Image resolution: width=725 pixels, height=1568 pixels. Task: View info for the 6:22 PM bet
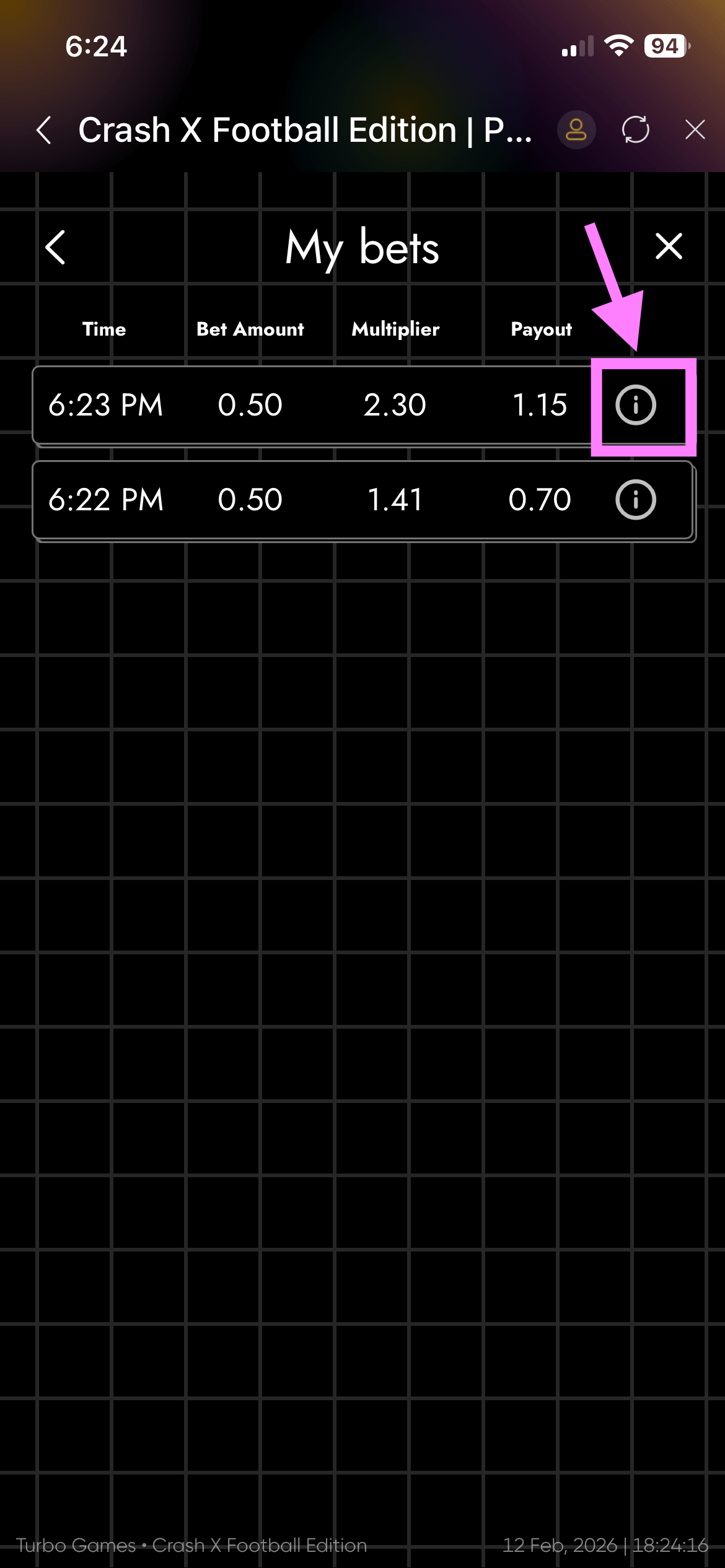tap(635, 500)
